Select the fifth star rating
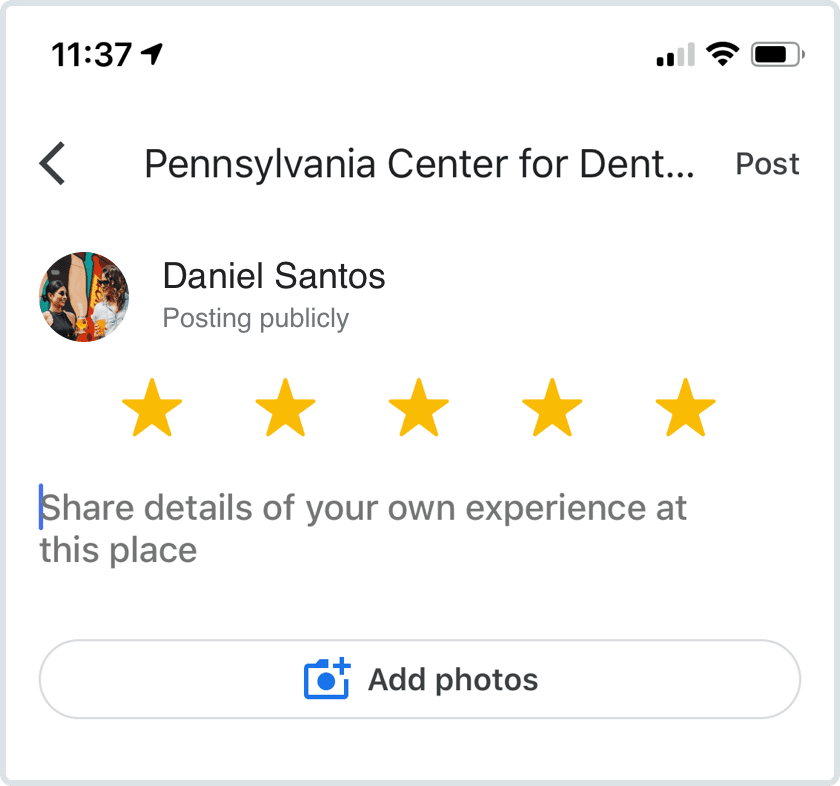 [x=686, y=408]
